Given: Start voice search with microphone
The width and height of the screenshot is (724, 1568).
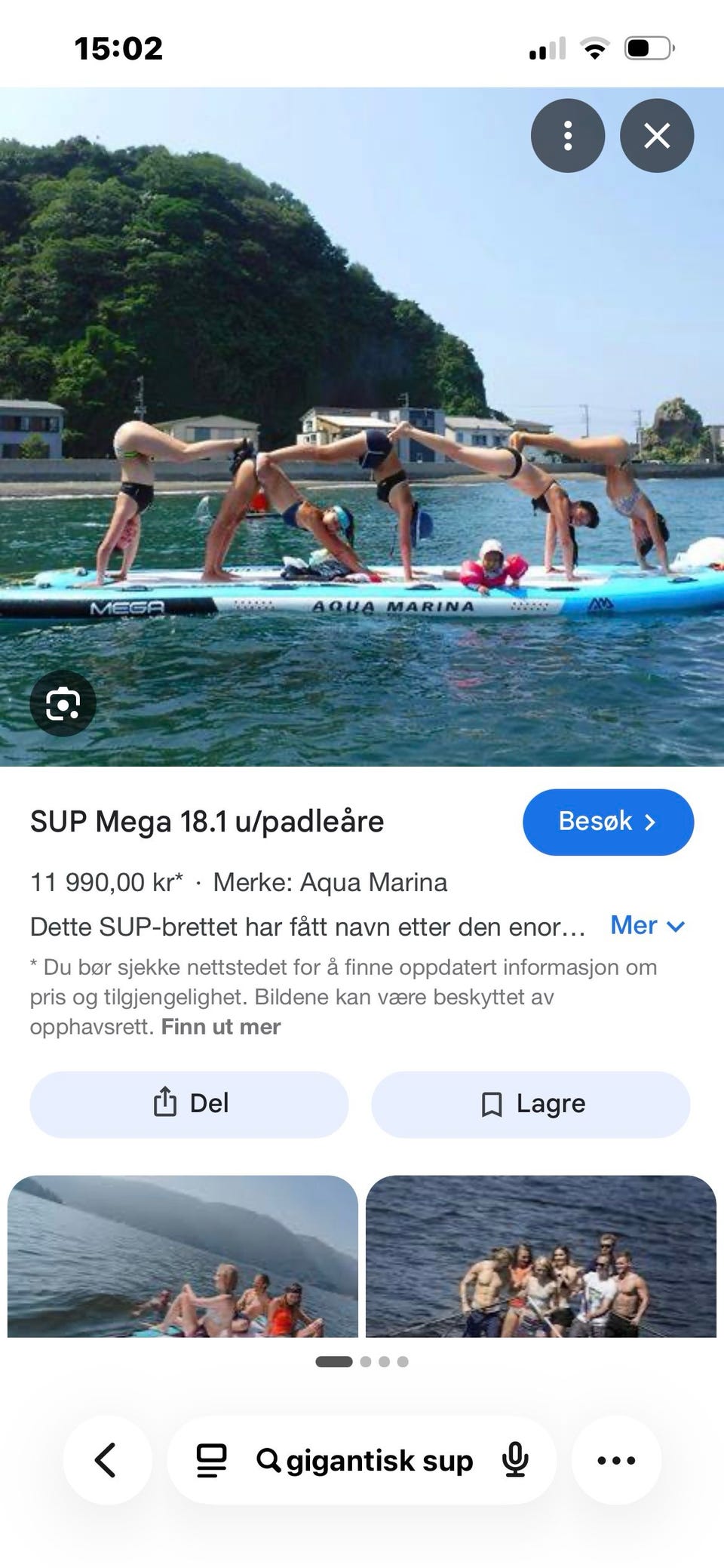Looking at the screenshot, I should click(515, 1460).
